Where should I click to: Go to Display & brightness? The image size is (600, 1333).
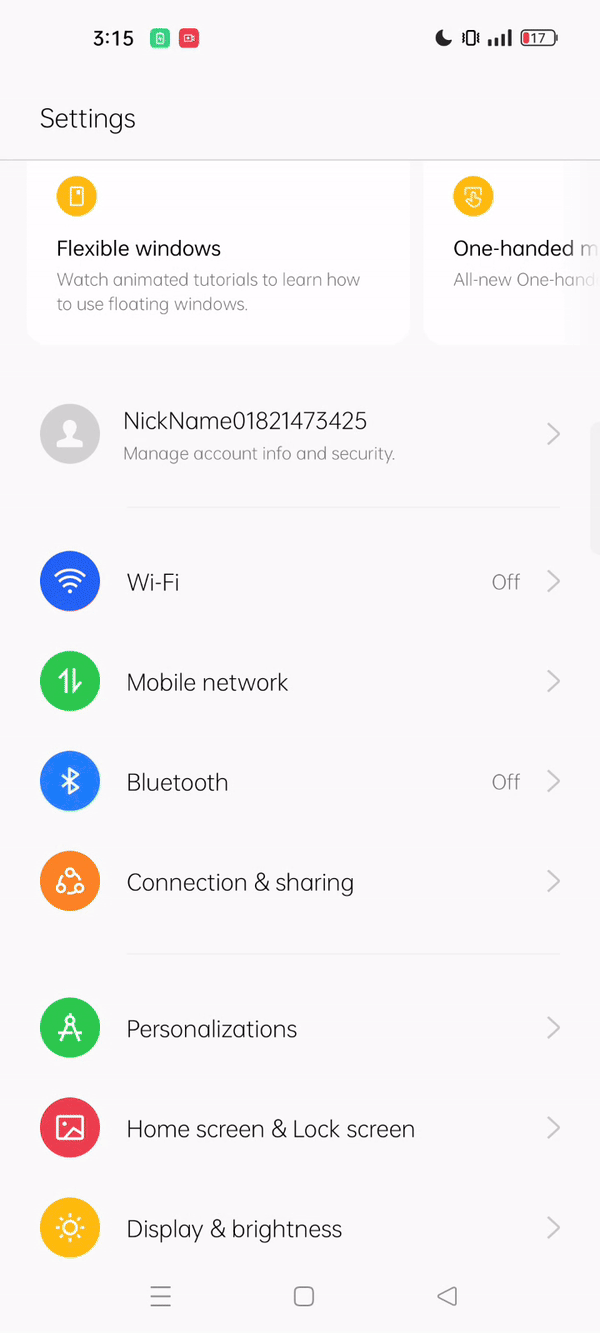click(300, 1229)
